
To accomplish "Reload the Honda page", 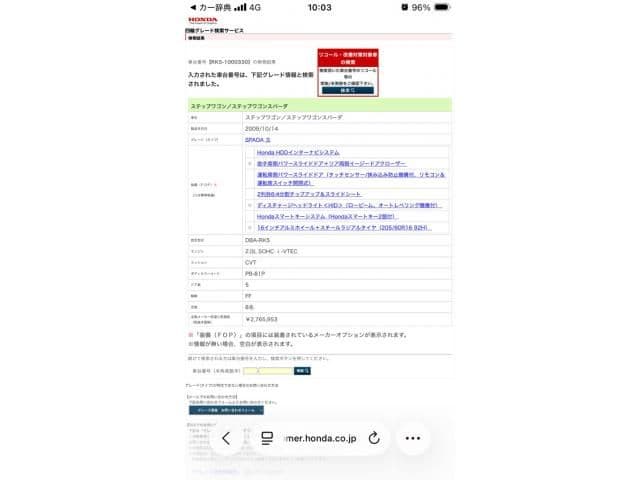I will click(x=374, y=438).
